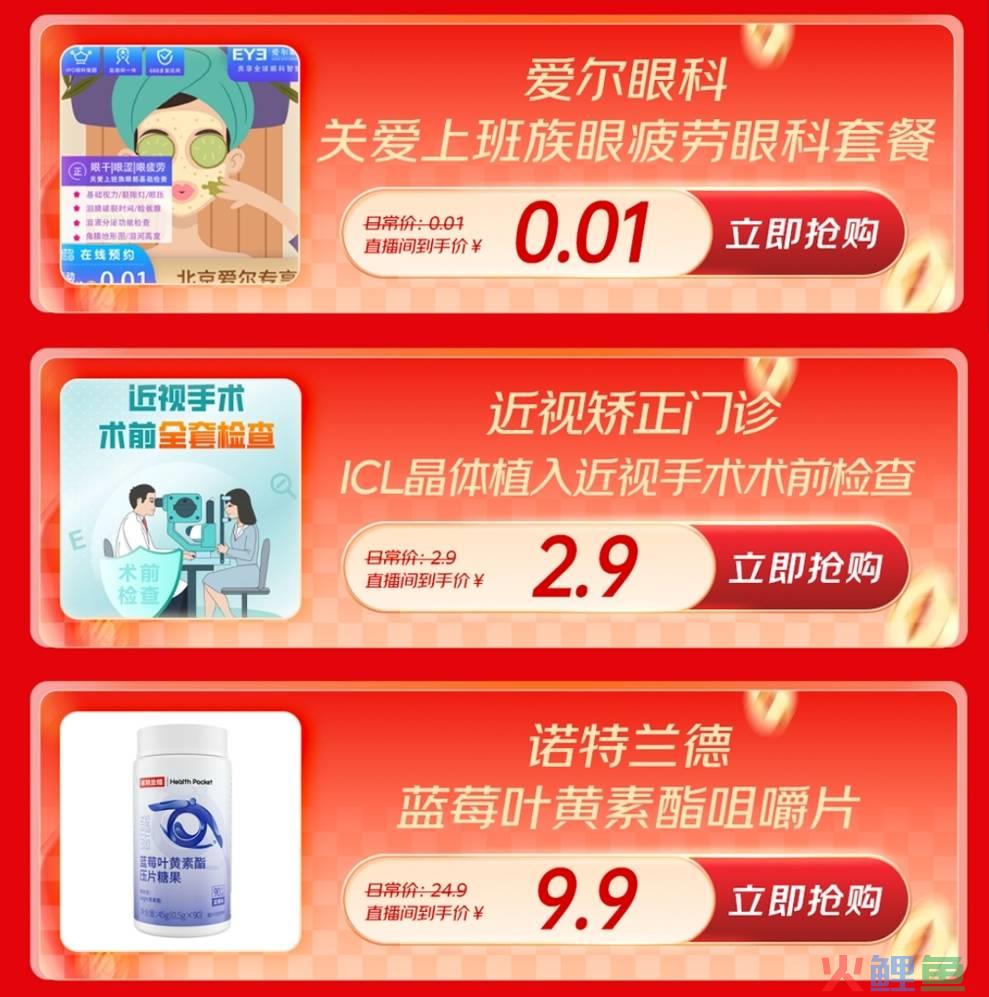This screenshot has height=997, width=989.
Task: Buy the ICL近视手术术前检查 deal now
Action: [x=805, y=568]
